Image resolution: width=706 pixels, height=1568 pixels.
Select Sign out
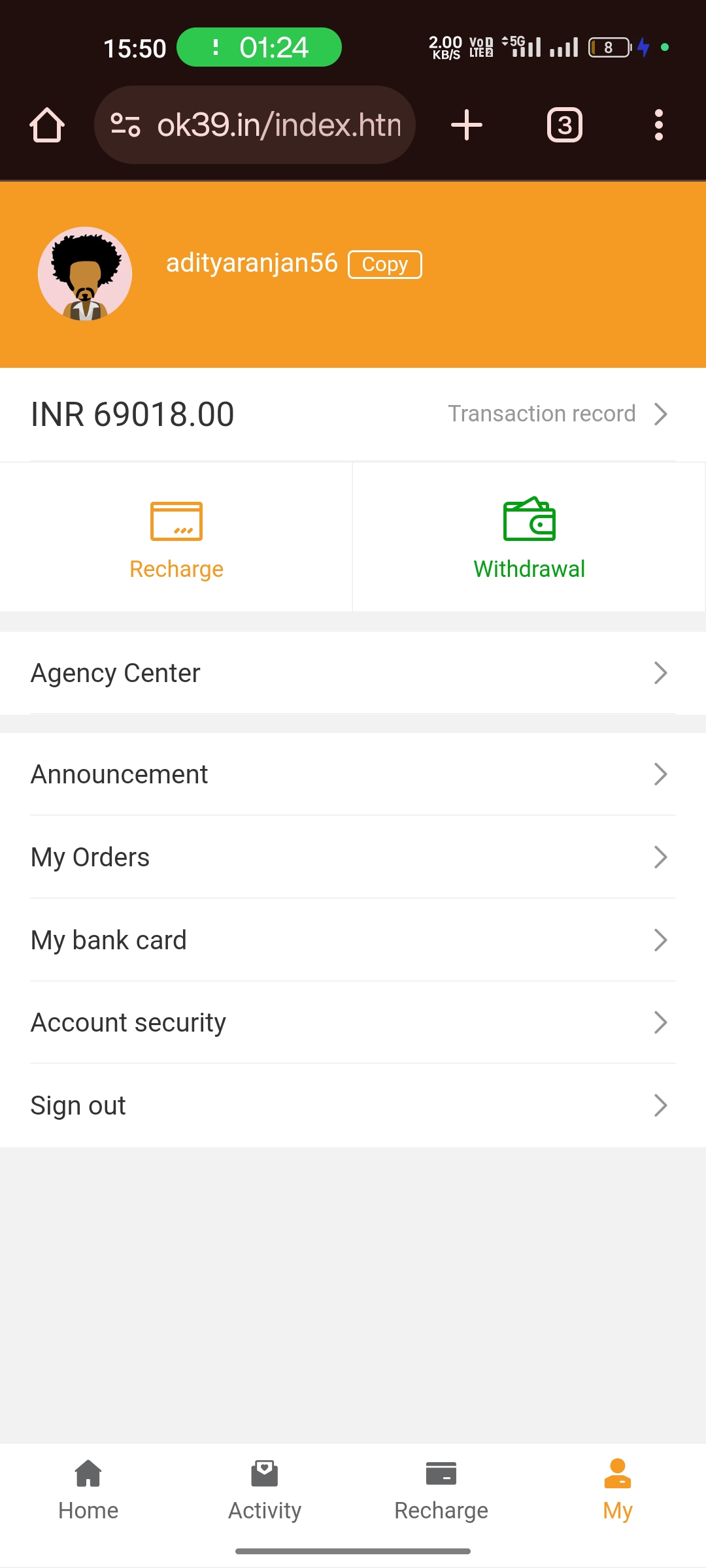353,1105
